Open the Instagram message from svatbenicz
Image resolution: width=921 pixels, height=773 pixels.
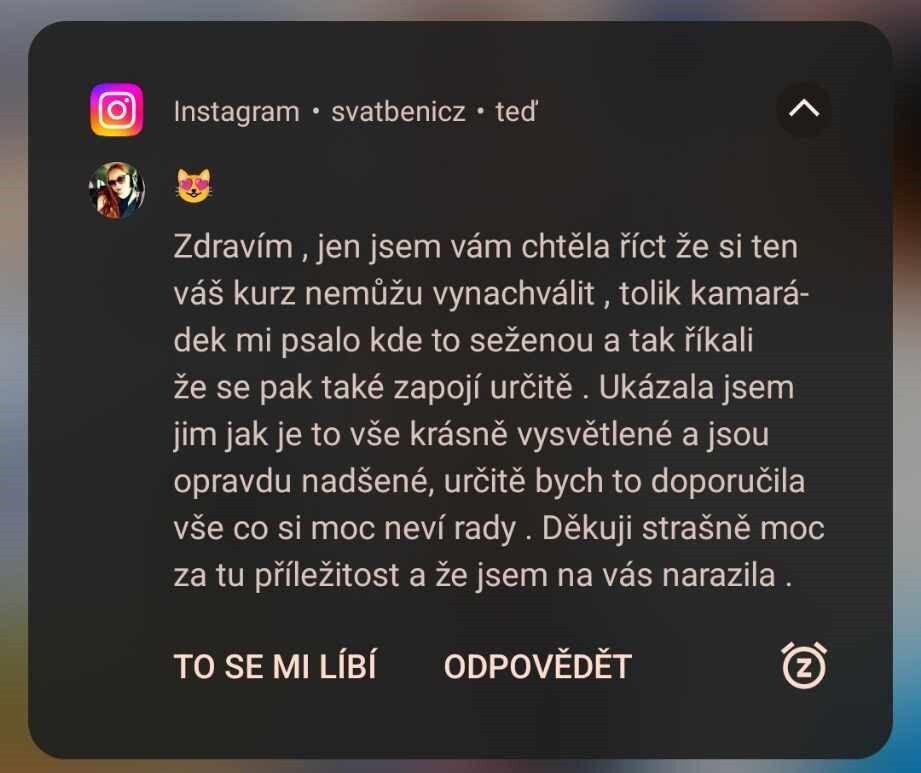tap(490, 410)
